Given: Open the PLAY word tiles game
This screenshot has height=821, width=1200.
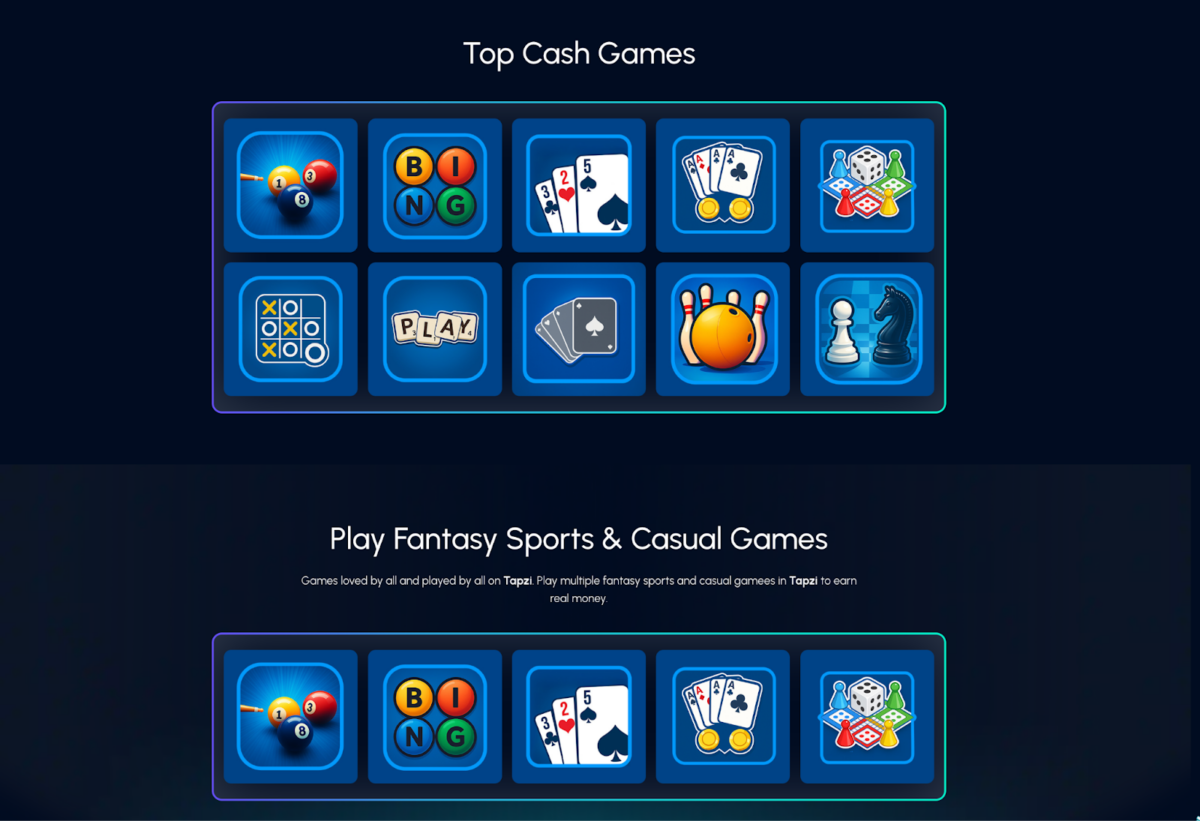Looking at the screenshot, I should [435, 329].
